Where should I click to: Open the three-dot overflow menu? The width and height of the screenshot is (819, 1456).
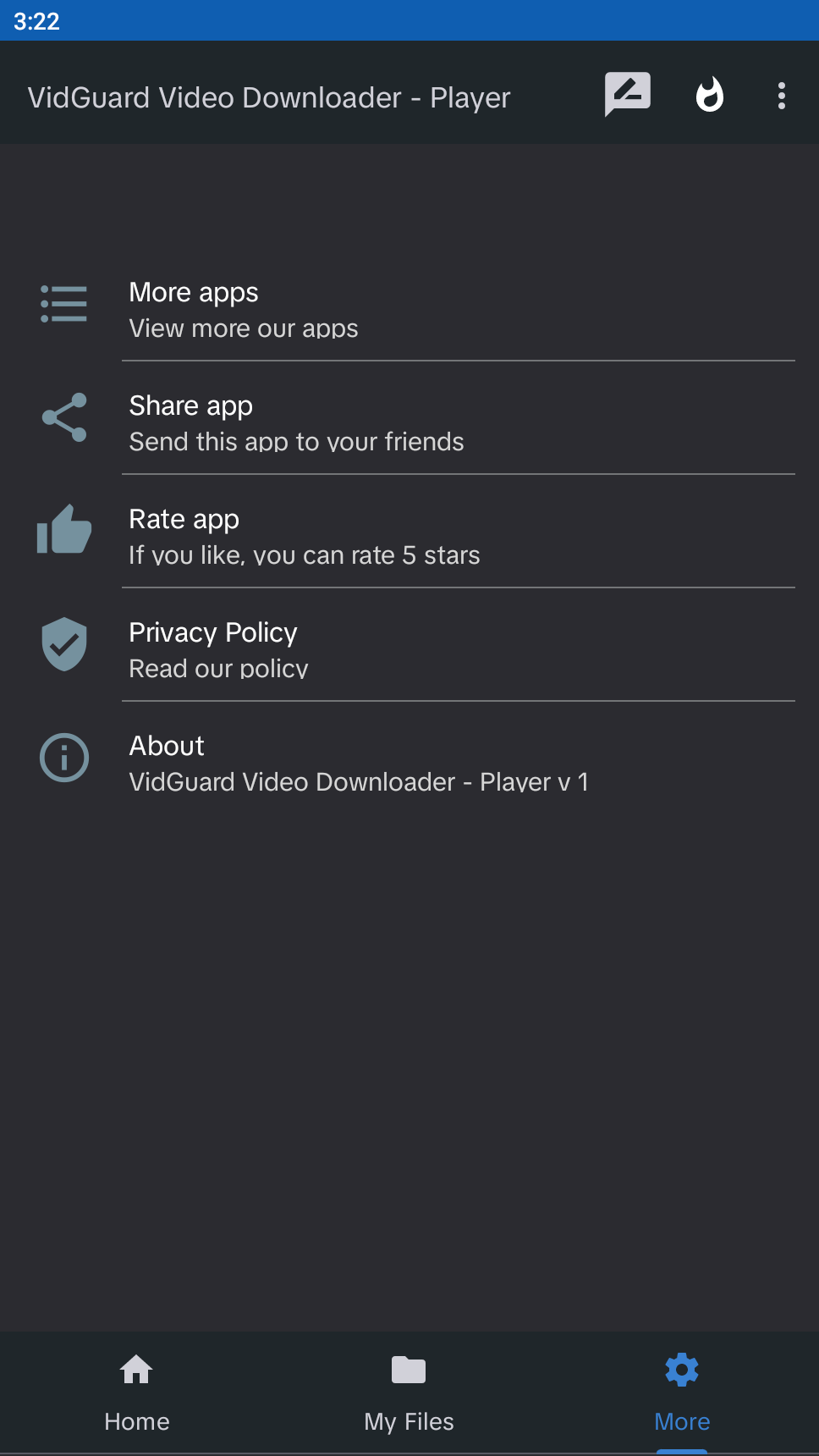coord(781,95)
